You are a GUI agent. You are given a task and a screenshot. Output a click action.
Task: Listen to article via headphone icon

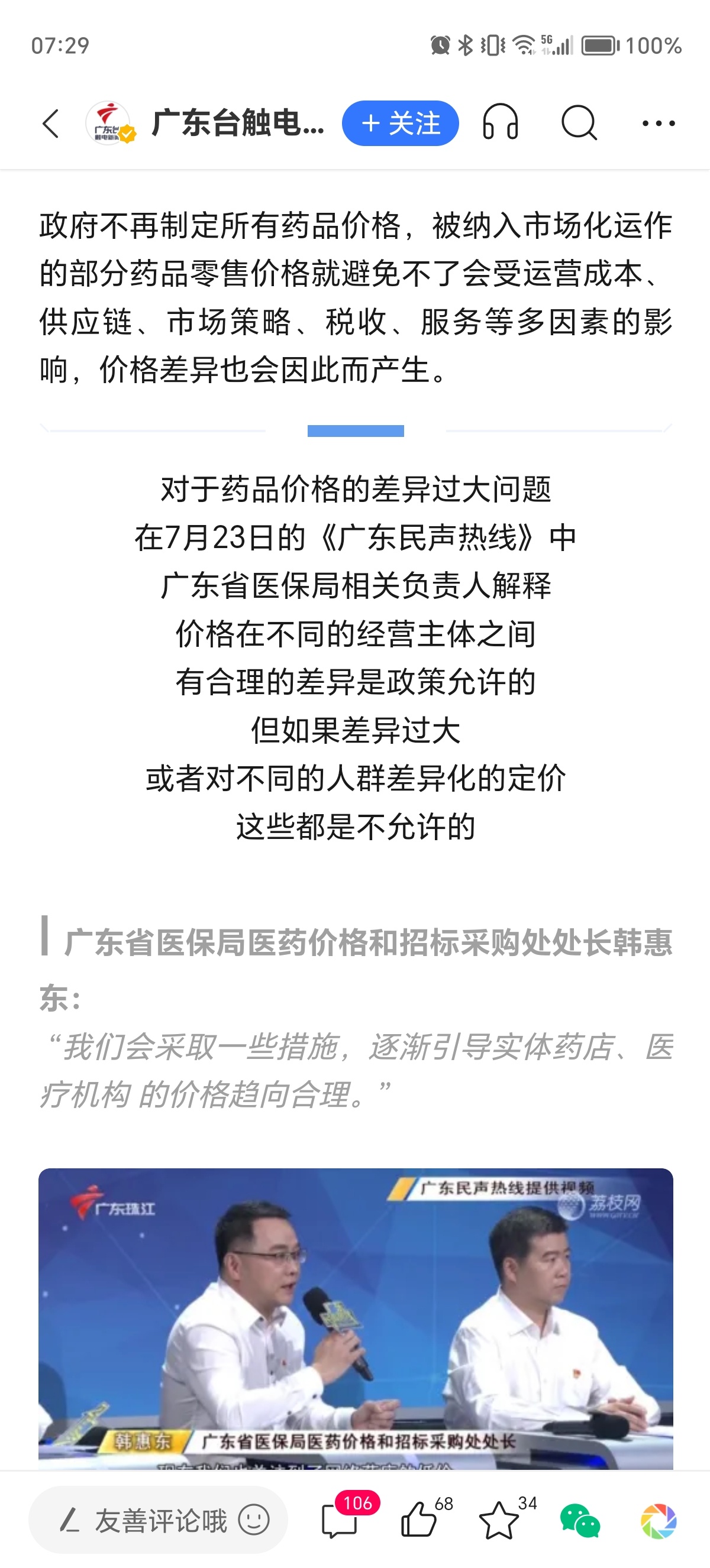click(500, 124)
